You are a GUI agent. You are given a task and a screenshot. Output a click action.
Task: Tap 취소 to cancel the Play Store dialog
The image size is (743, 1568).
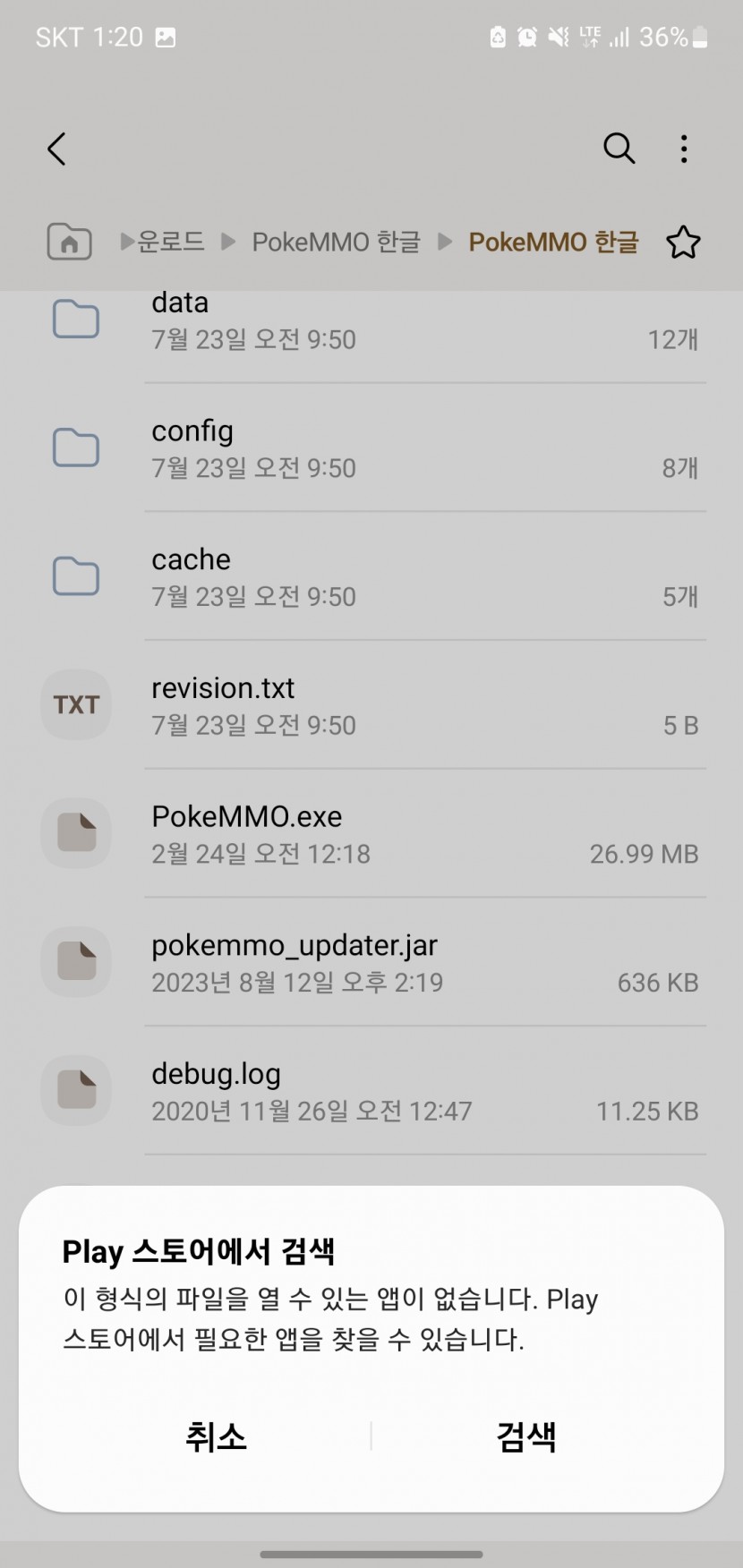(216, 1436)
